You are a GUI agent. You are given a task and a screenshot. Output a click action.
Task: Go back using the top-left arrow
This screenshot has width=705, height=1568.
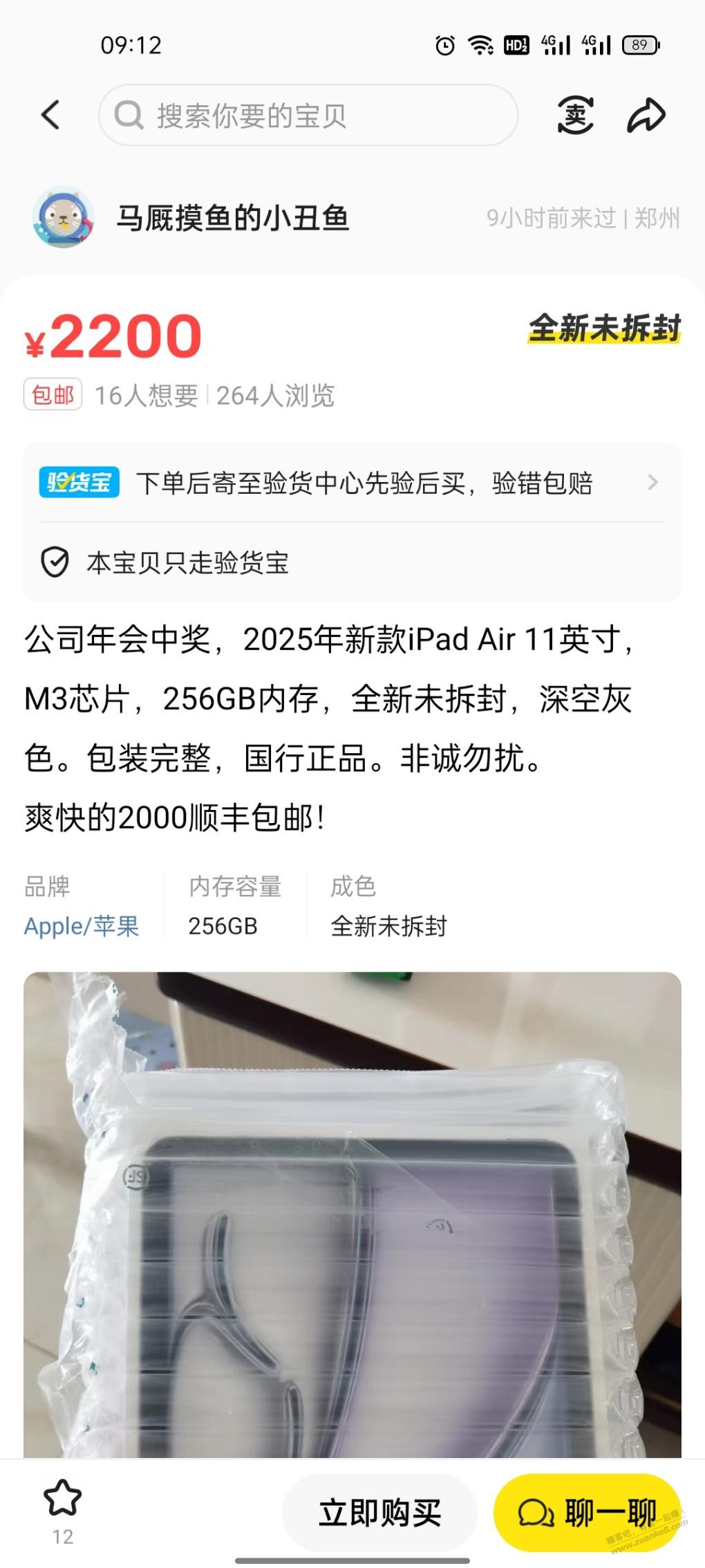tap(50, 115)
